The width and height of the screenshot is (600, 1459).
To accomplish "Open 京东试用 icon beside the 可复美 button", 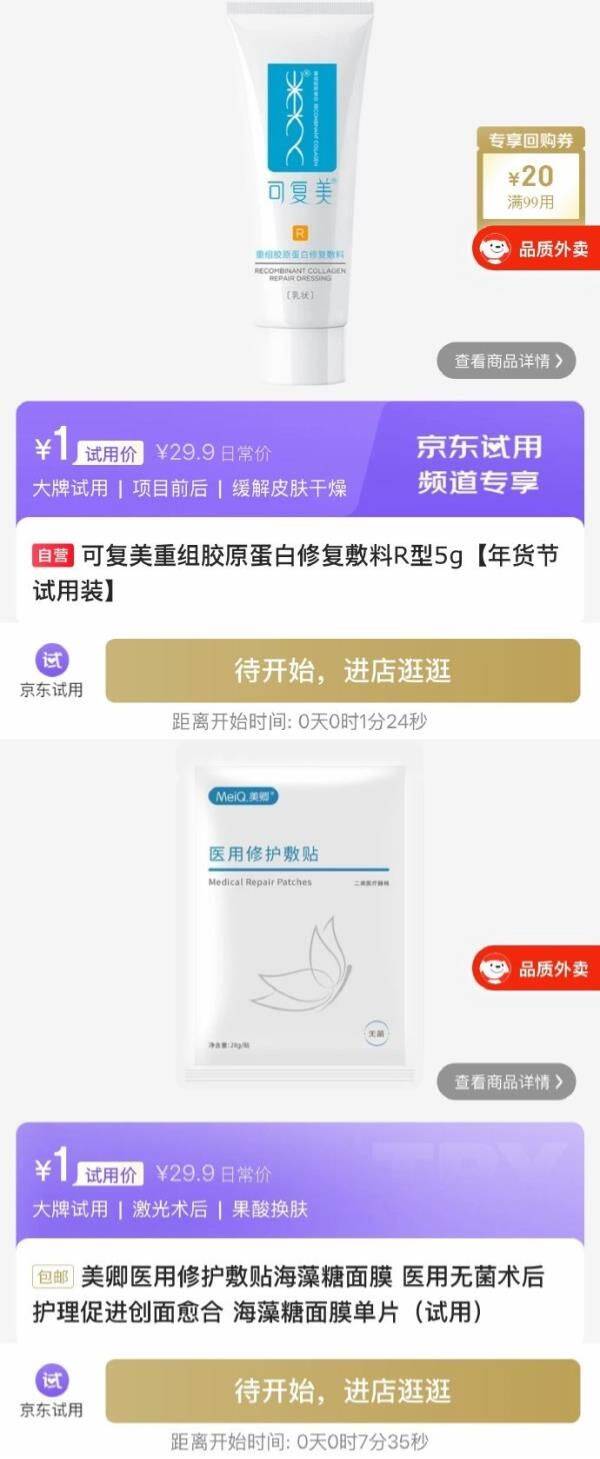I will (x=52, y=671).
